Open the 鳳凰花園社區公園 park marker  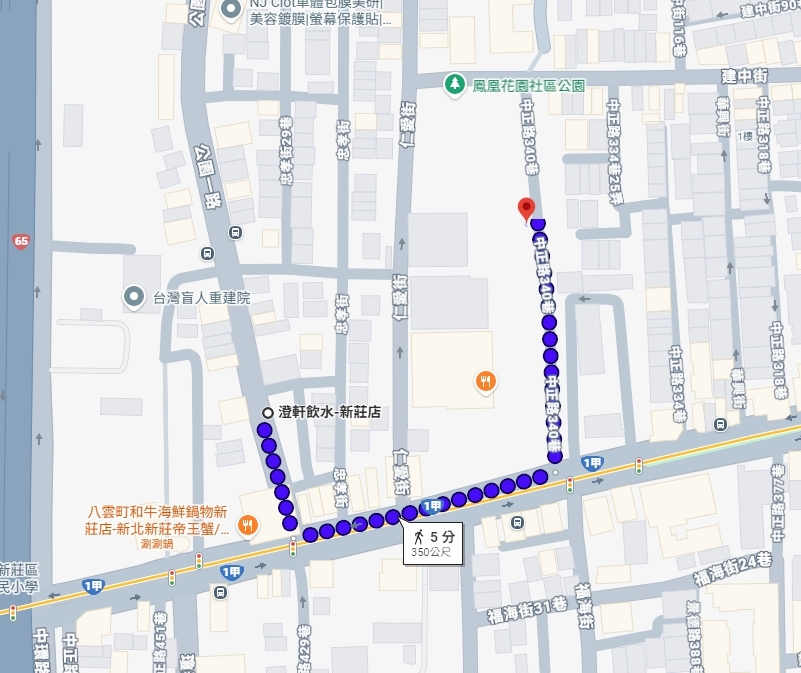(x=455, y=83)
